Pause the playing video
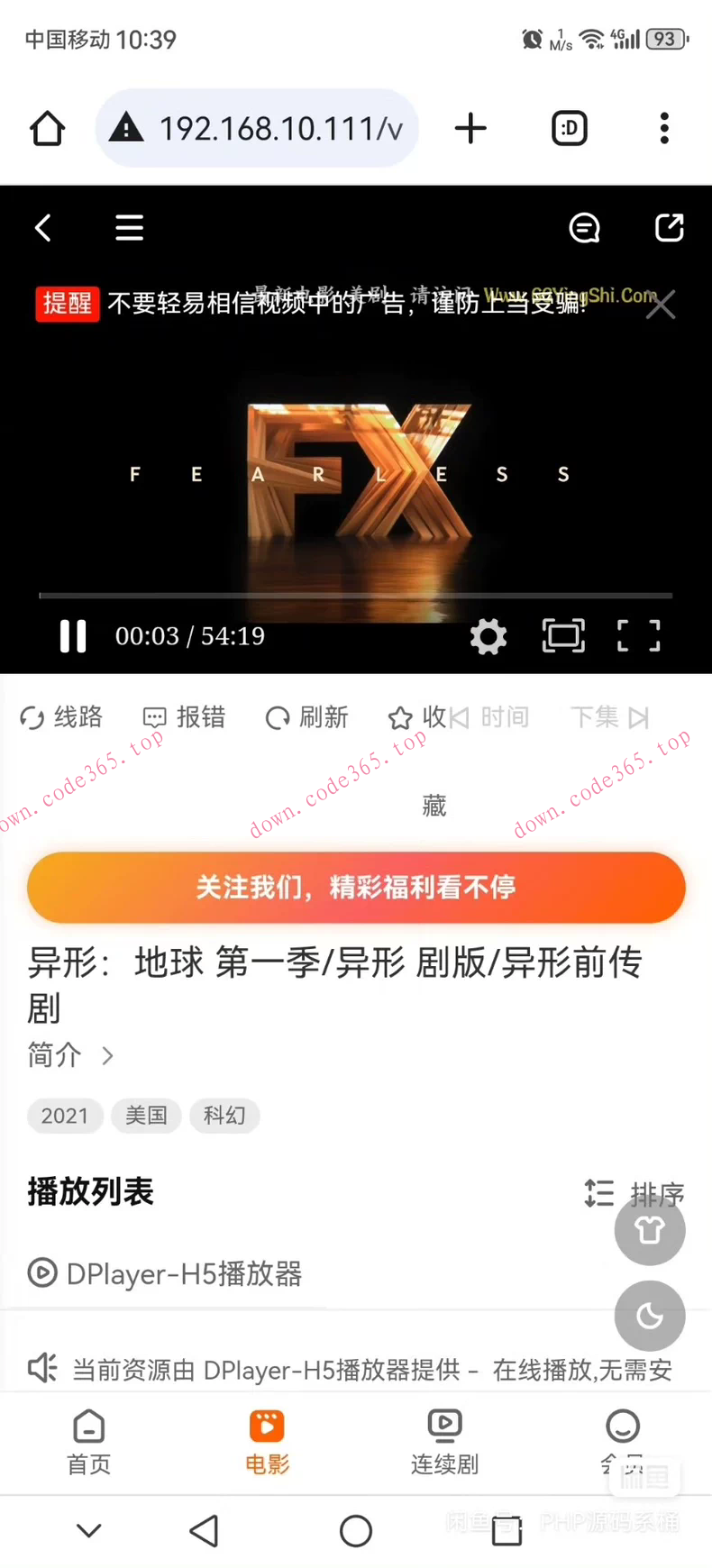 (72, 636)
